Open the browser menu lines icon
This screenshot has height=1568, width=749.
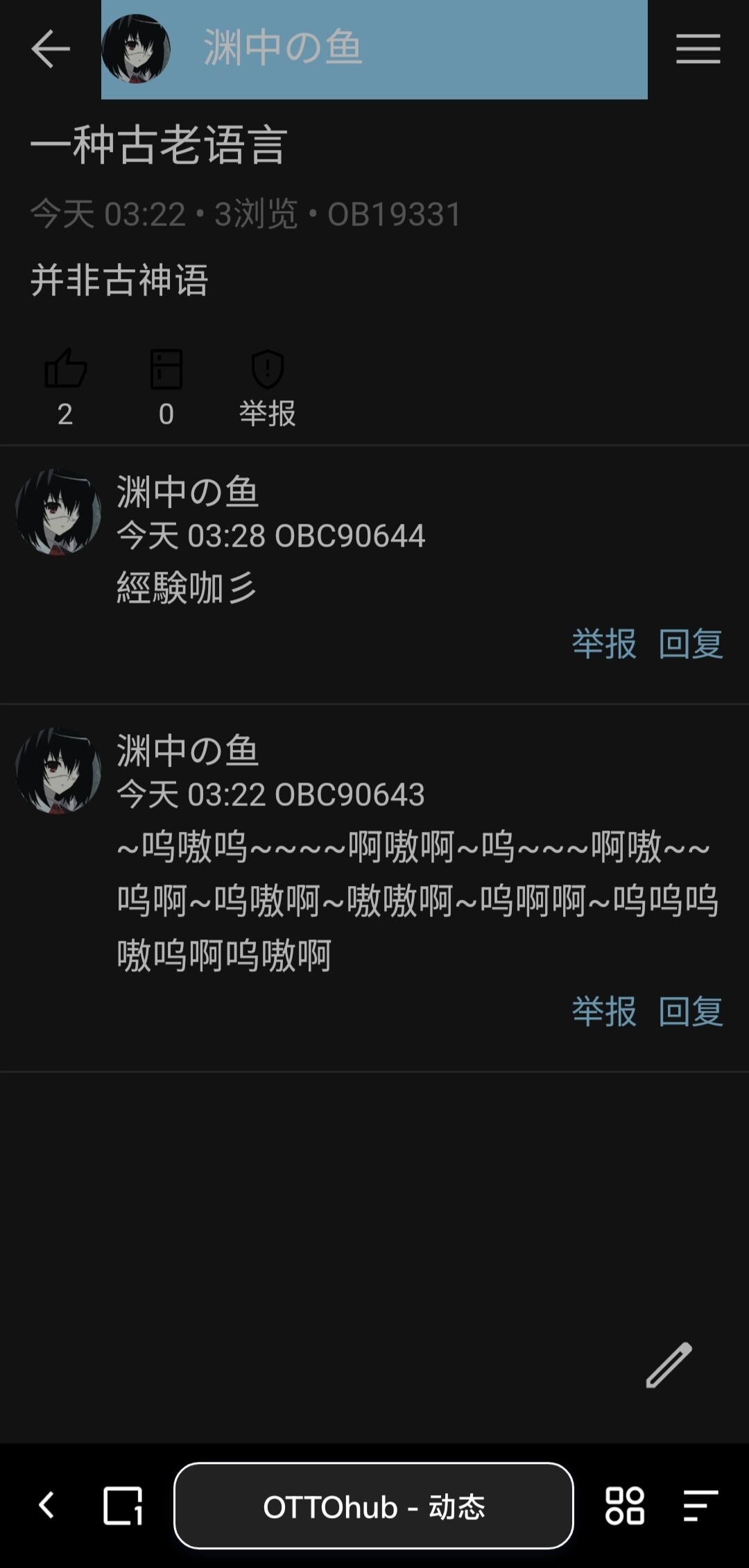pyautogui.click(x=700, y=1506)
